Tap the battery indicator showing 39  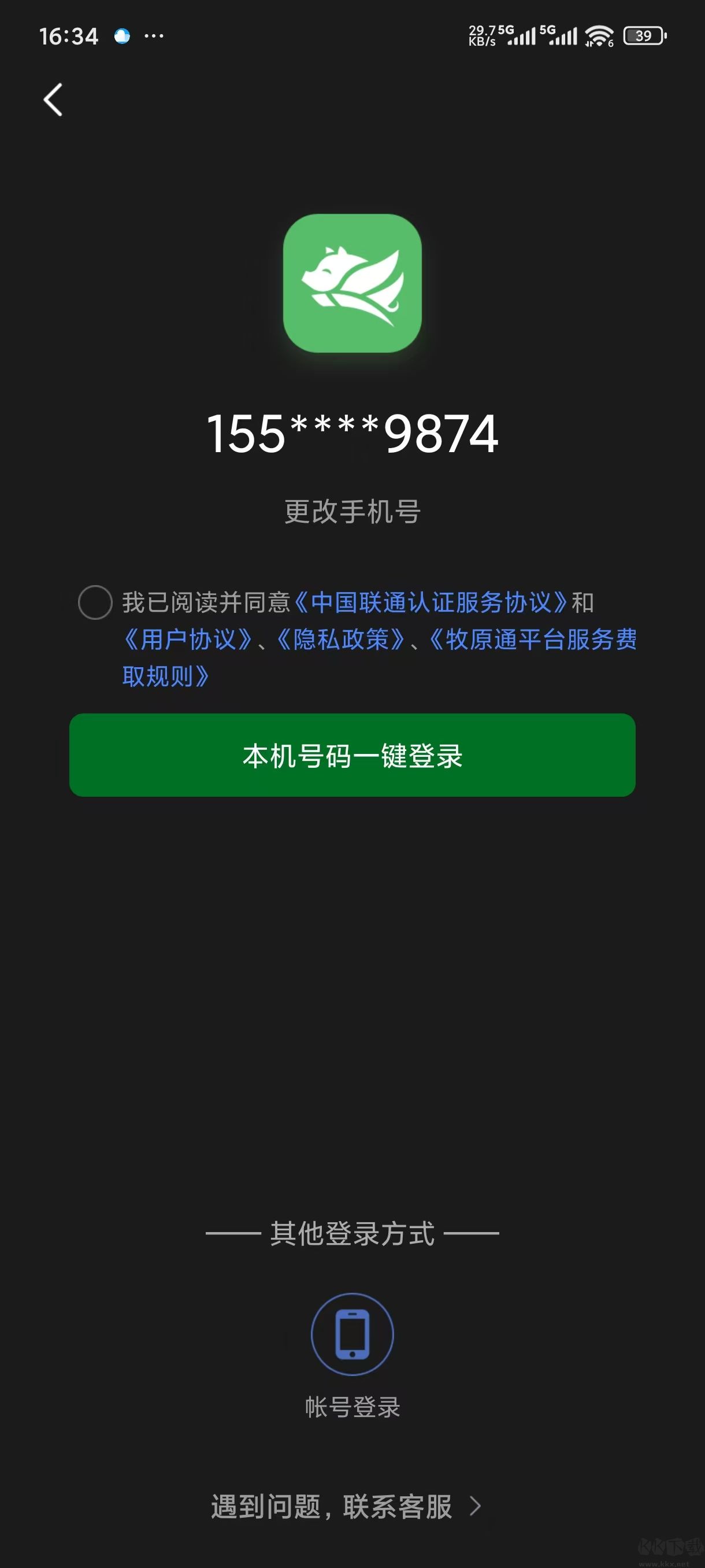(x=642, y=36)
